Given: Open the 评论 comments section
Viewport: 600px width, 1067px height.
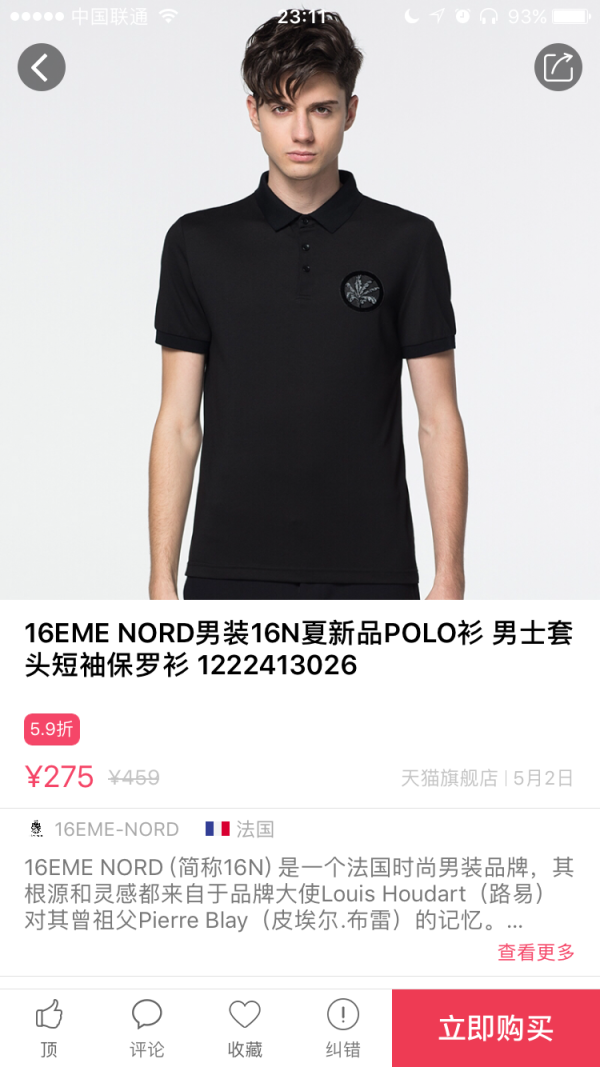Looking at the screenshot, I should click(x=147, y=1028).
